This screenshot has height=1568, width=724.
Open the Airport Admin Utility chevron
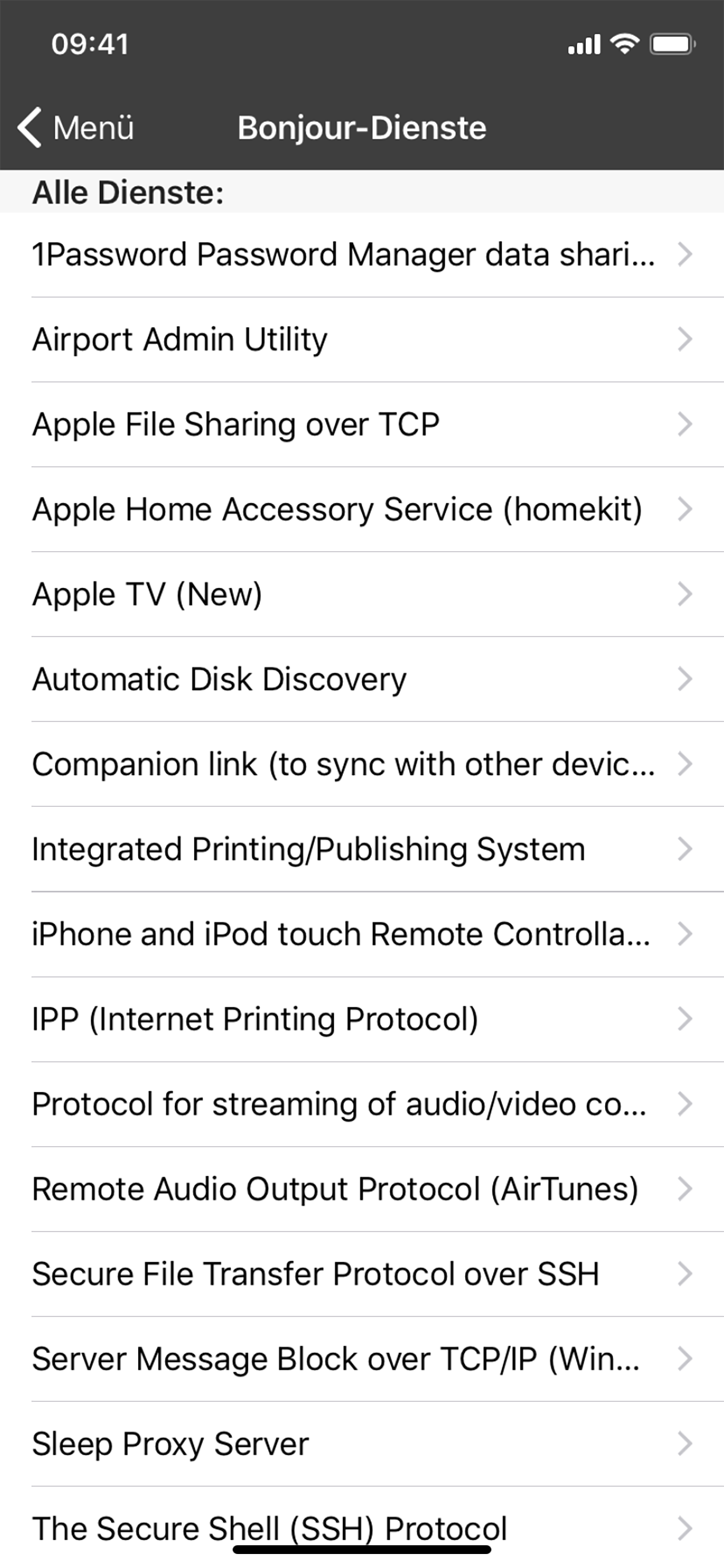pyautogui.click(x=686, y=338)
